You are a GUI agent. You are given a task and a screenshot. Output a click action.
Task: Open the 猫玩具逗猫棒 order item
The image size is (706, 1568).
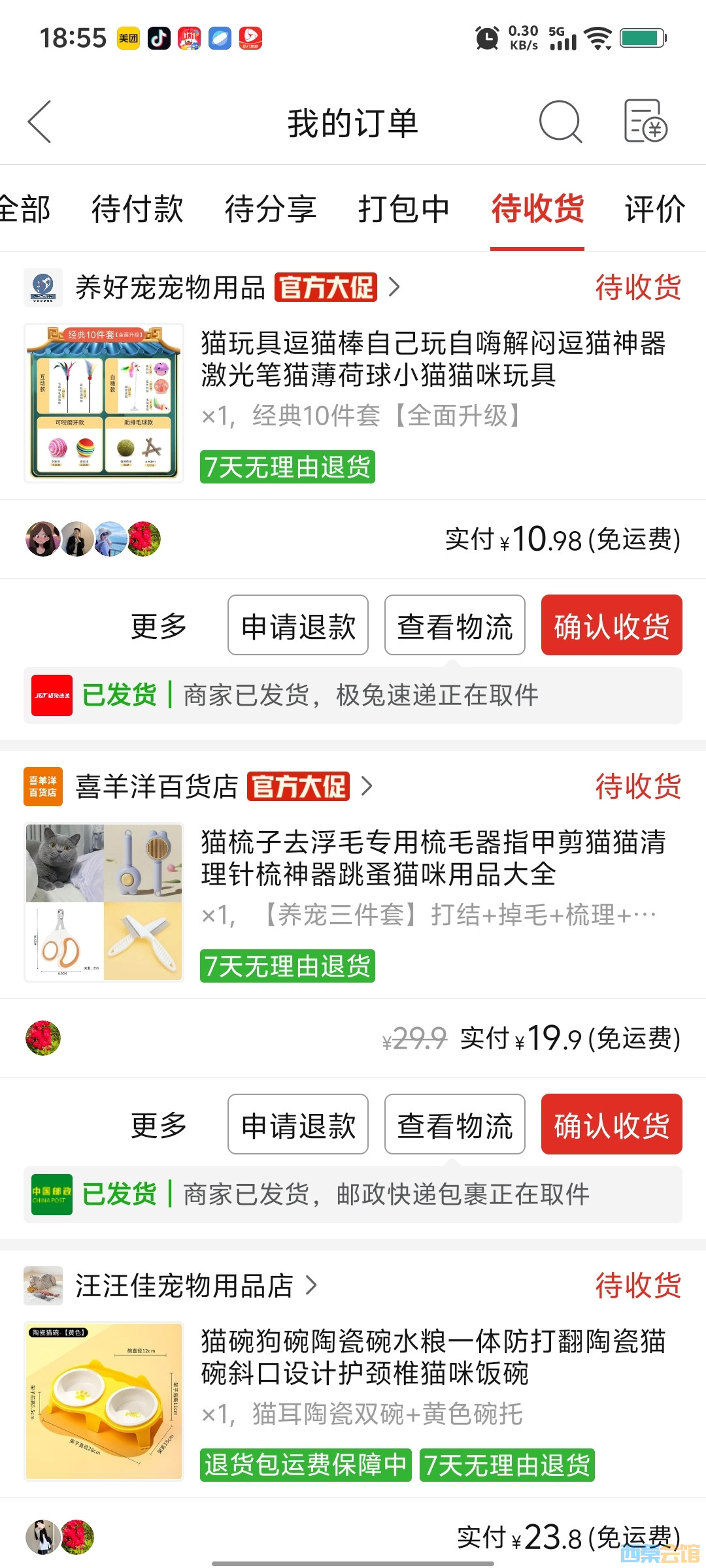coord(431,359)
